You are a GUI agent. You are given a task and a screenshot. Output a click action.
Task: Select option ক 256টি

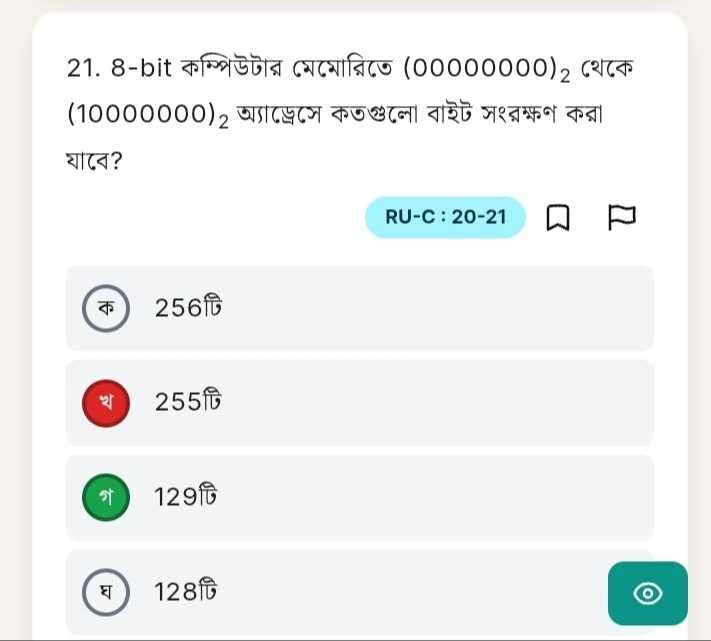pos(360,308)
